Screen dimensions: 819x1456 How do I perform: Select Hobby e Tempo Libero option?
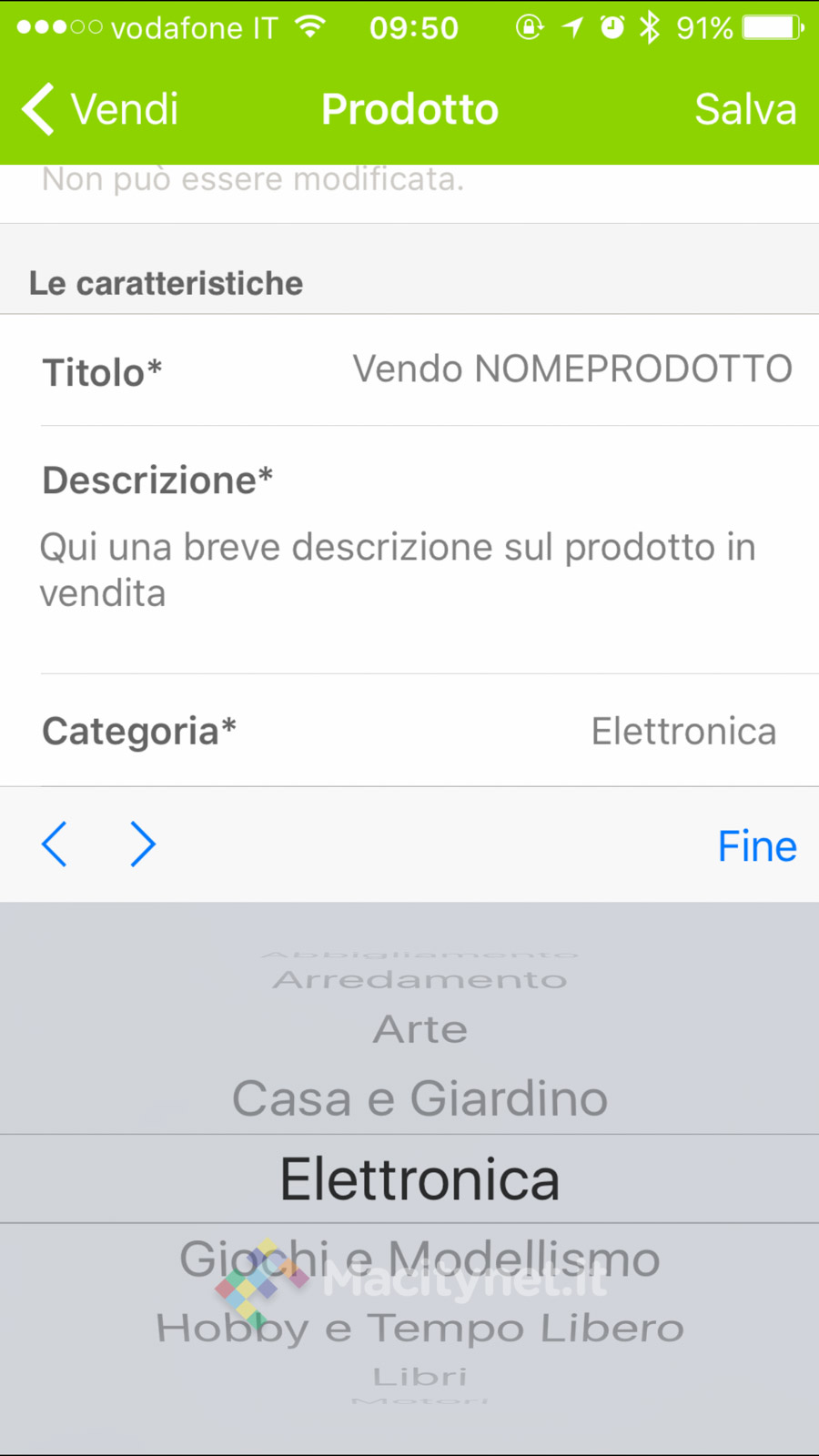click(x=420, y=1329)
